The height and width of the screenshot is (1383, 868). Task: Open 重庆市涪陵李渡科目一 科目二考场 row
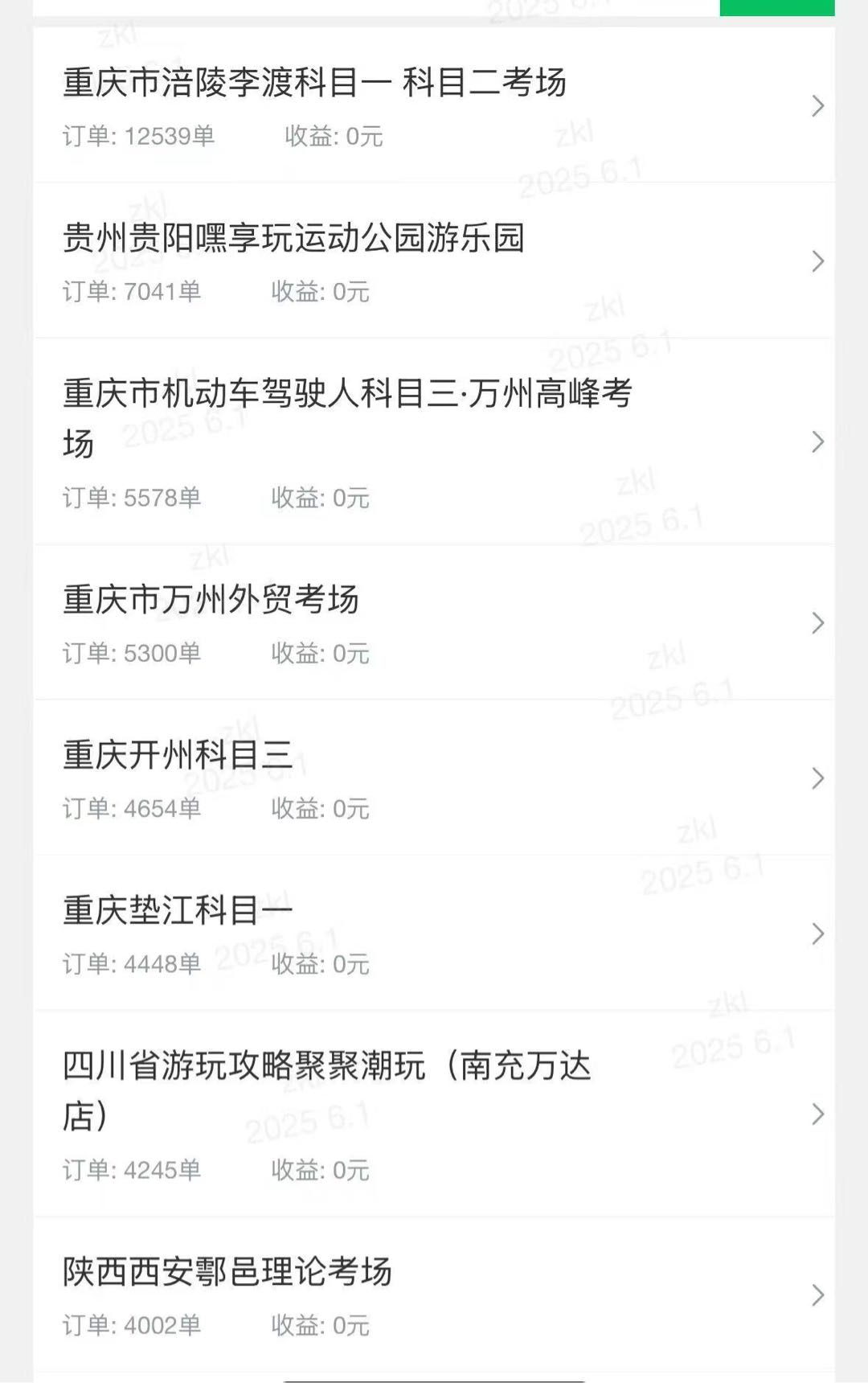coord(434,105)
